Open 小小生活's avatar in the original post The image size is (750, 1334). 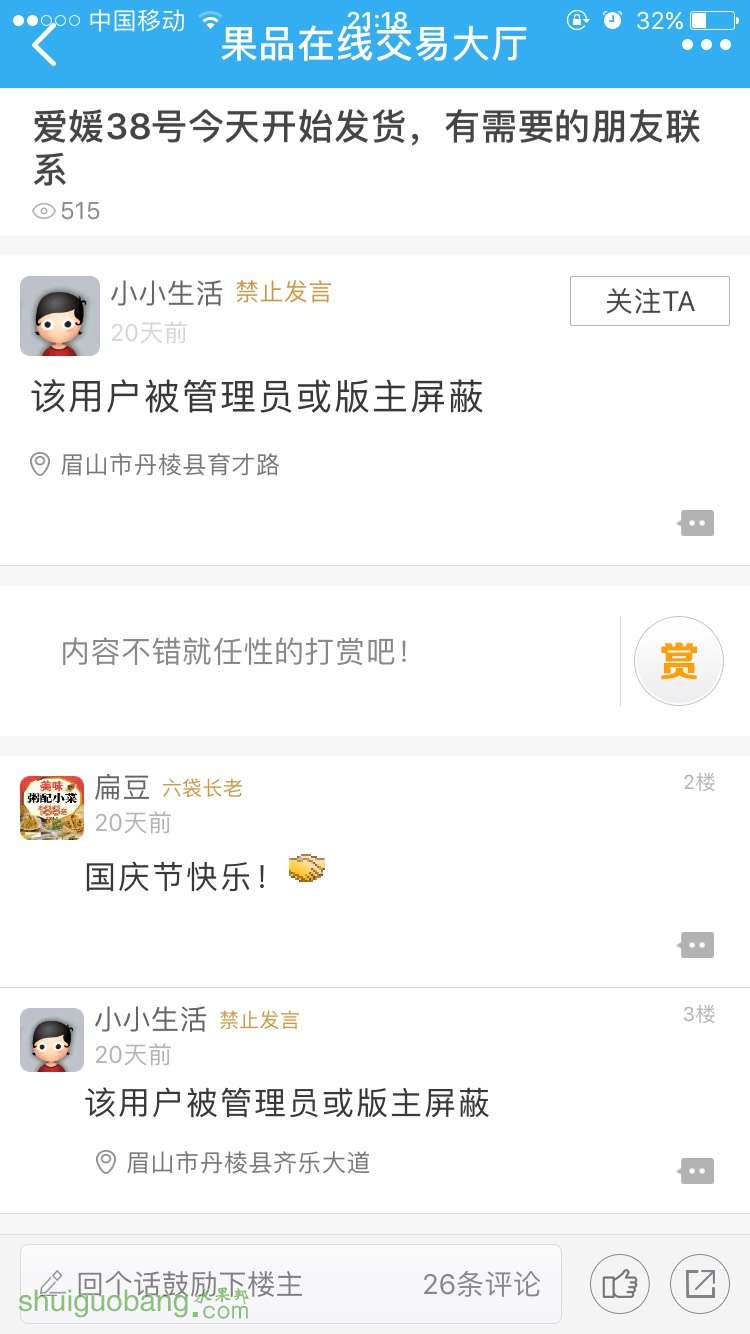[x=60, y=316]
